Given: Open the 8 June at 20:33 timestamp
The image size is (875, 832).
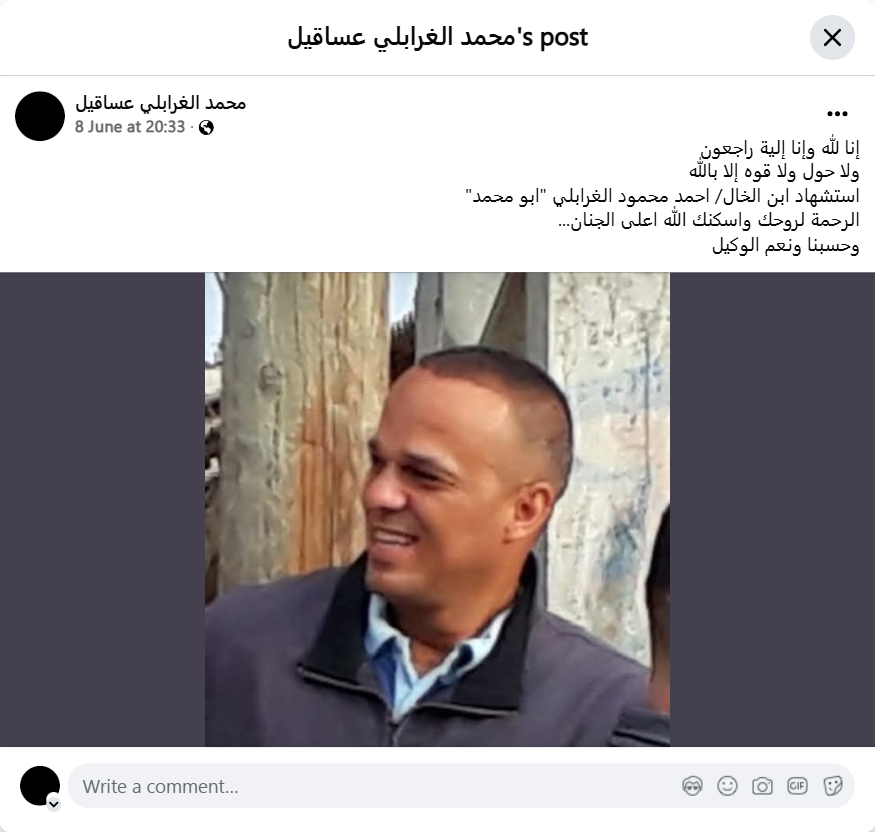Looking at the screenshot, I should pos(130,127).
